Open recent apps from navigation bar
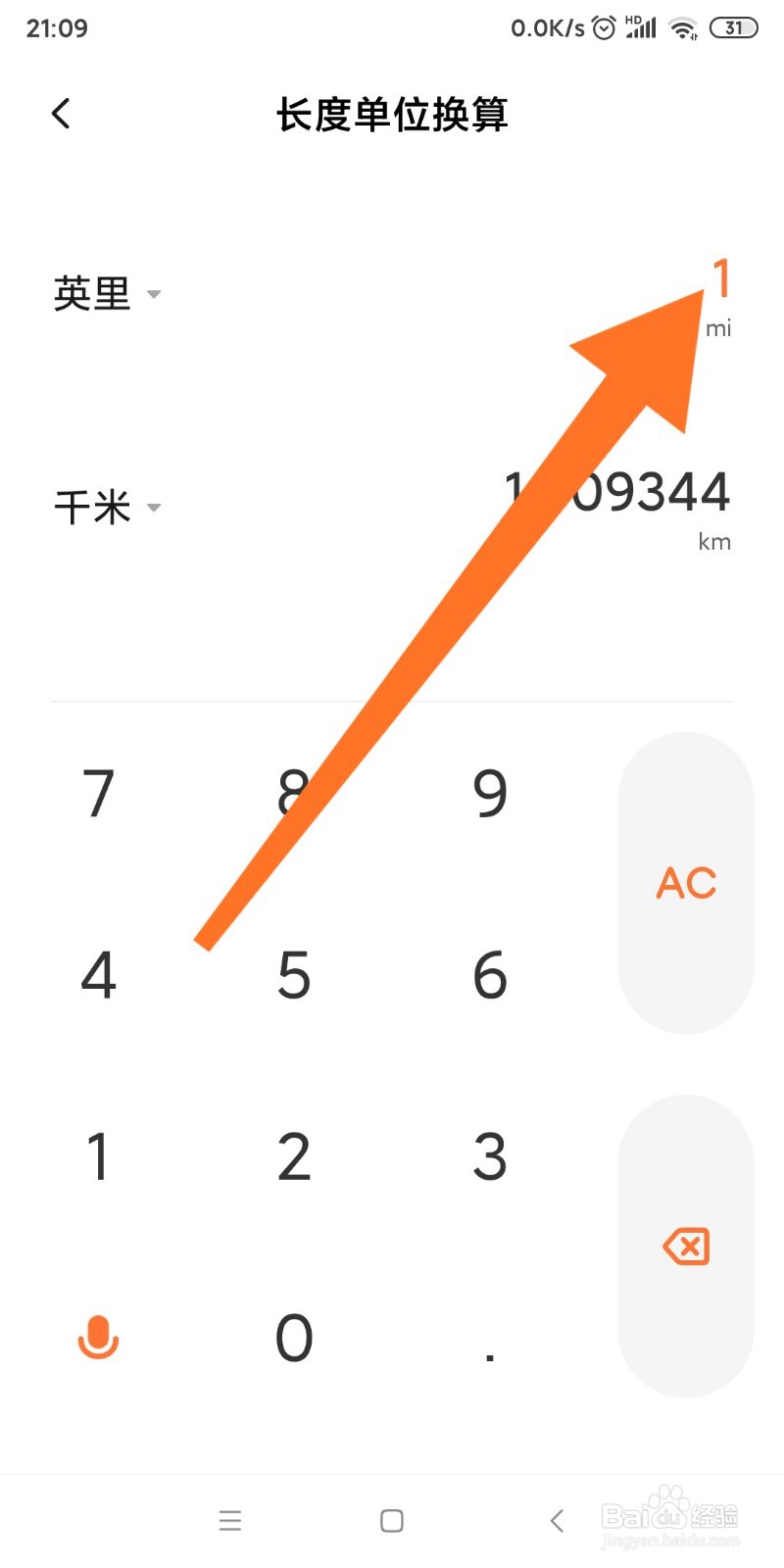The height and width of the screenshot is (1568, 784). (230, 1520)
